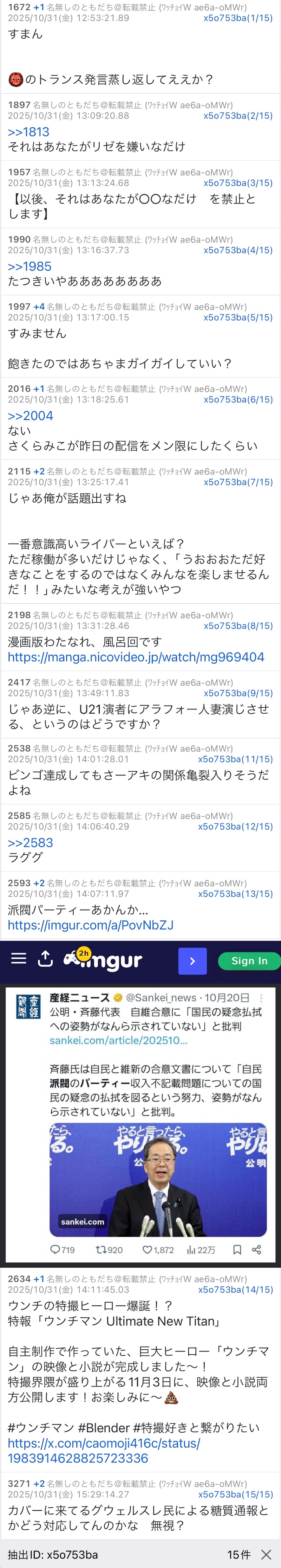Show the +1 reply to post 2016
Image resolution: width=281 pixels, height=1568 pixels.
(39, 389)
